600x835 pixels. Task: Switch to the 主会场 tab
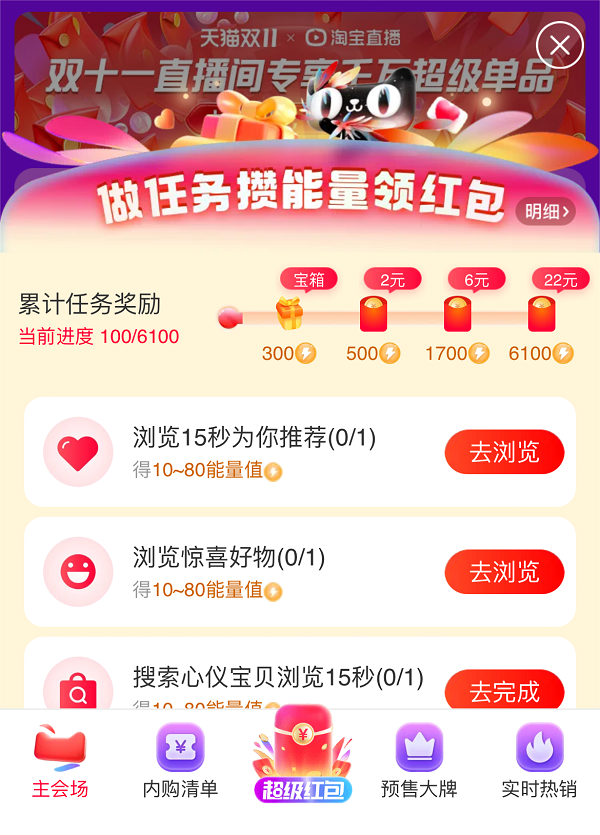tap(60, 763)
